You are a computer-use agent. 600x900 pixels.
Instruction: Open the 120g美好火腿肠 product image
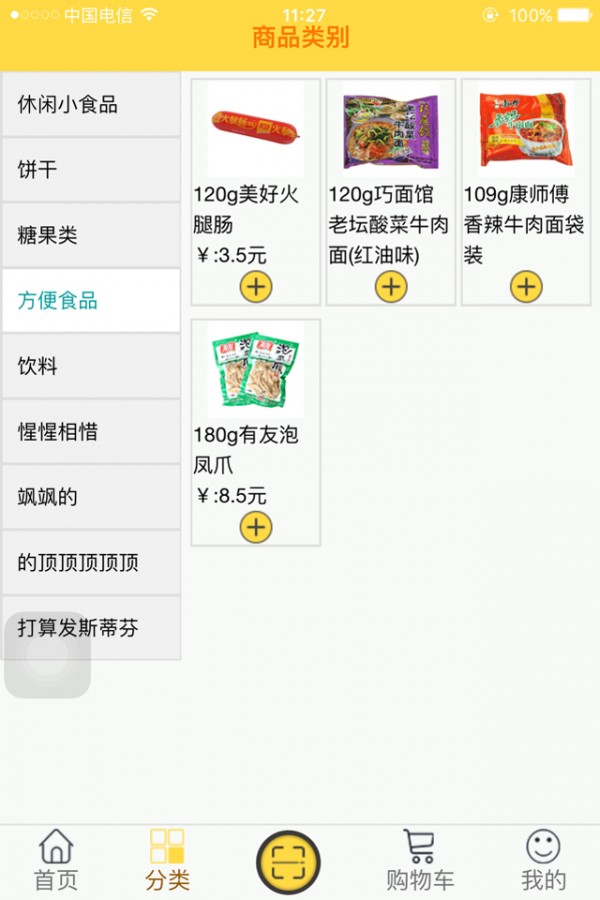(x=256, y=129)
